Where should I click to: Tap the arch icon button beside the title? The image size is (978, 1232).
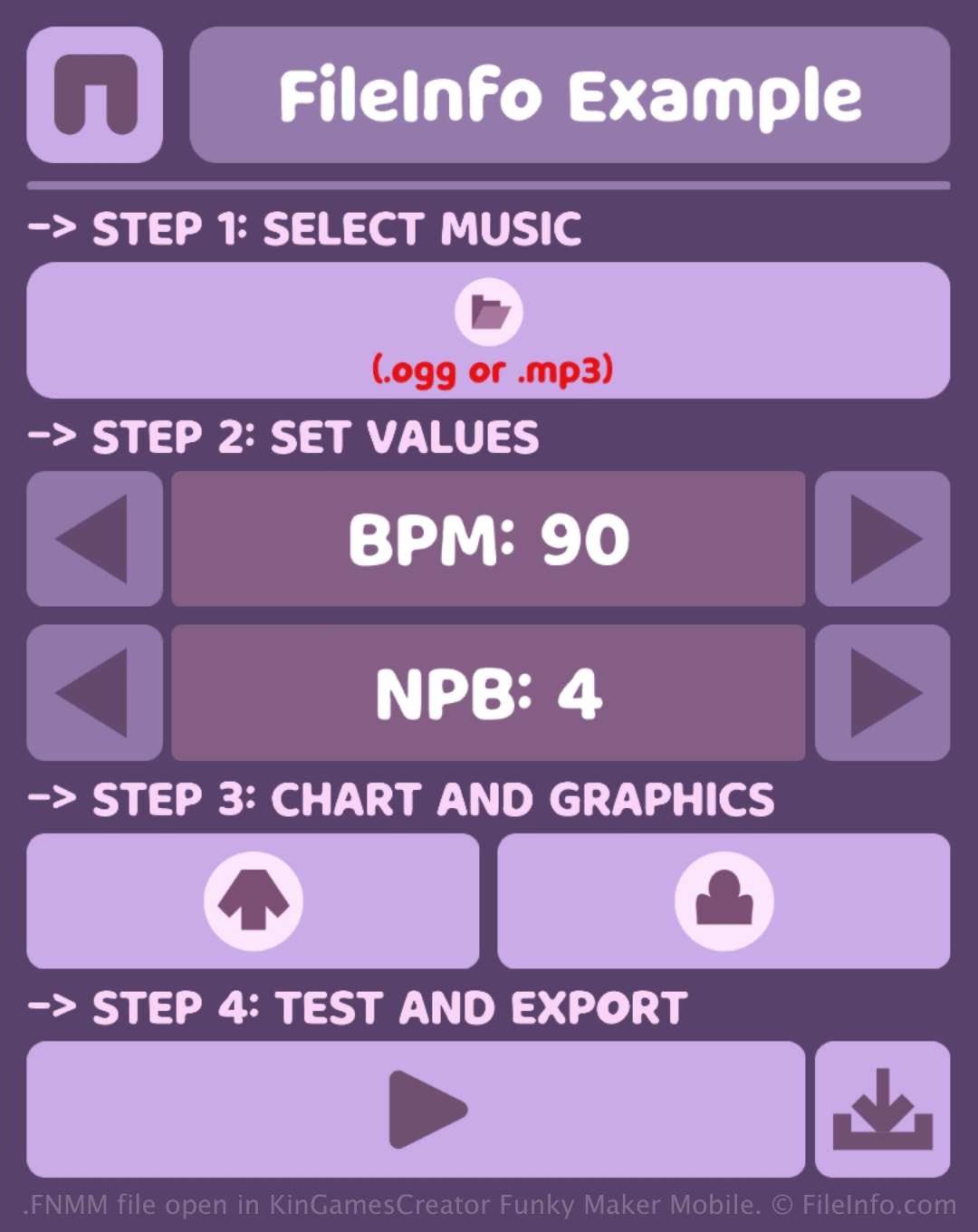point(95,95)
